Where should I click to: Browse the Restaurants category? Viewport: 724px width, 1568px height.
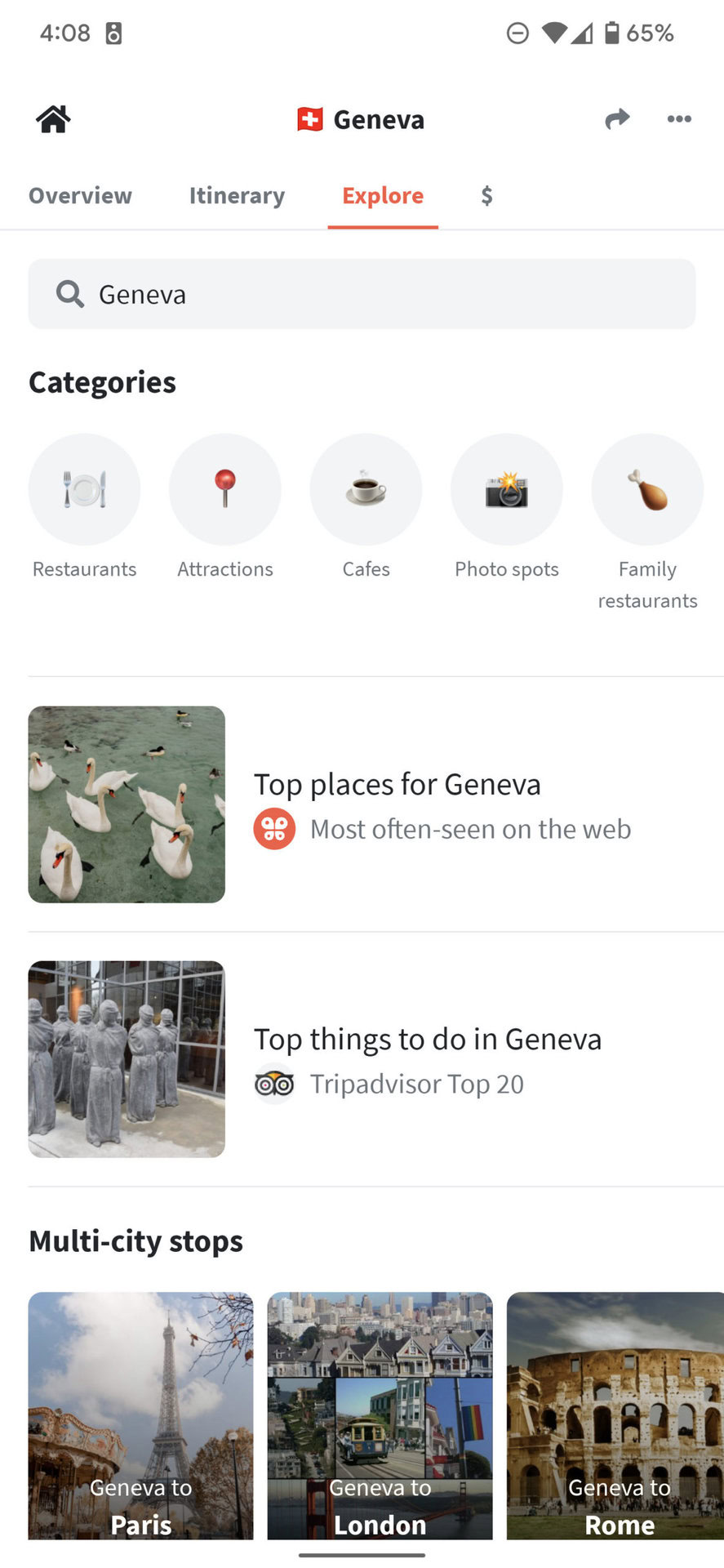[84, 490]
